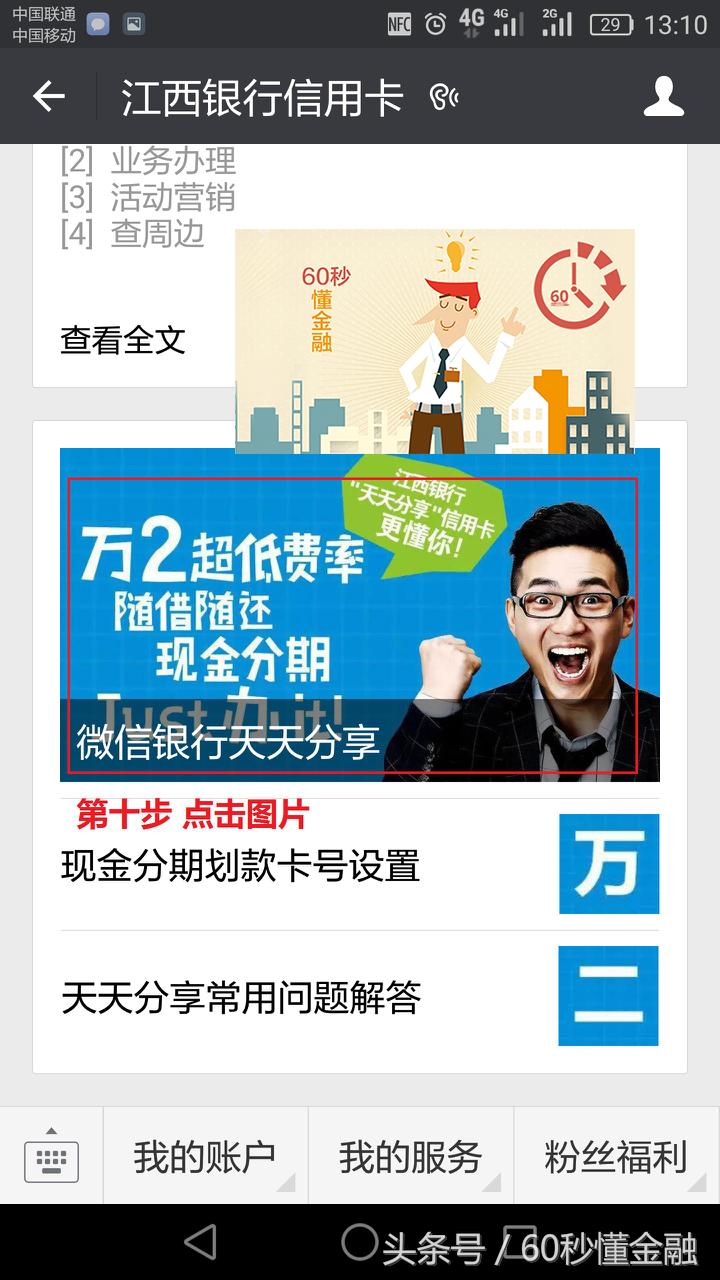The image size is (720, 1280).
Task: Tap the alarm clock status bar icon
Action: [x=434, y=22]
